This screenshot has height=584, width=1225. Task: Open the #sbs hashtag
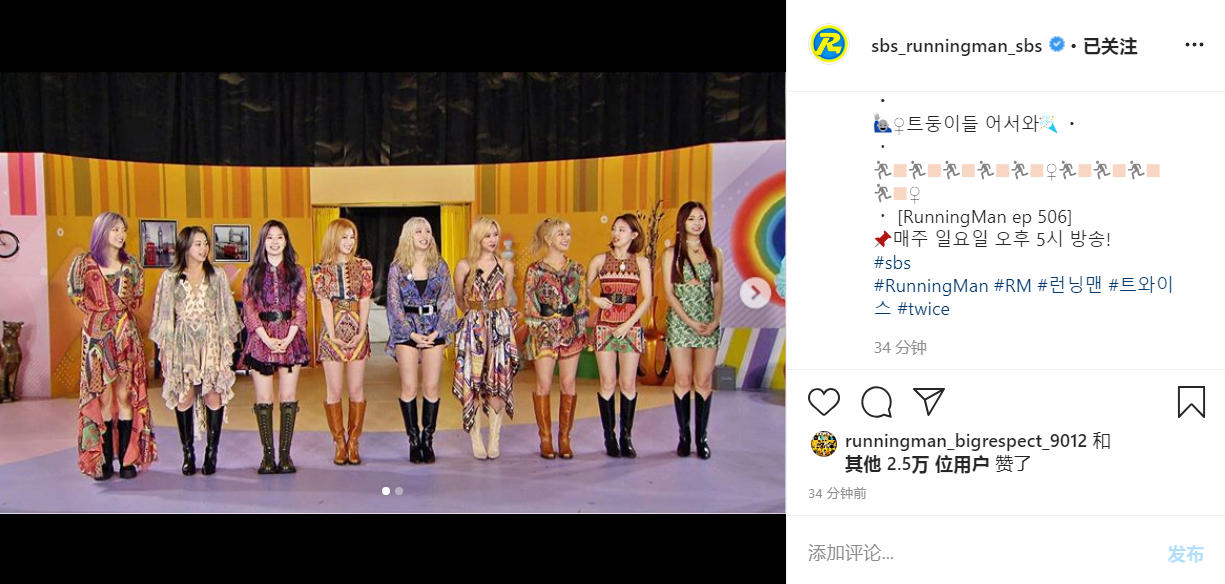892,263
